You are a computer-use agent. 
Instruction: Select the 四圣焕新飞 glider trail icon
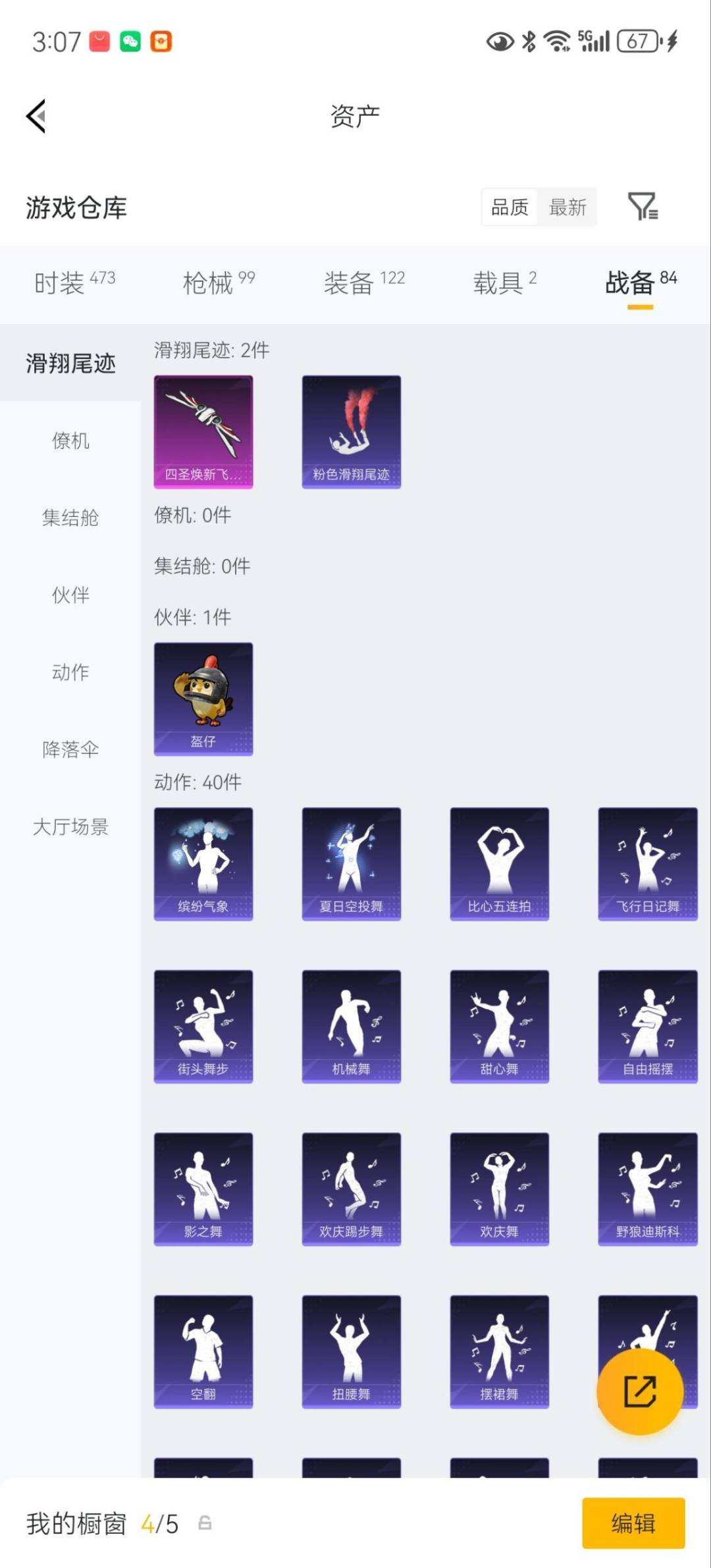click(x=203, y=431)
